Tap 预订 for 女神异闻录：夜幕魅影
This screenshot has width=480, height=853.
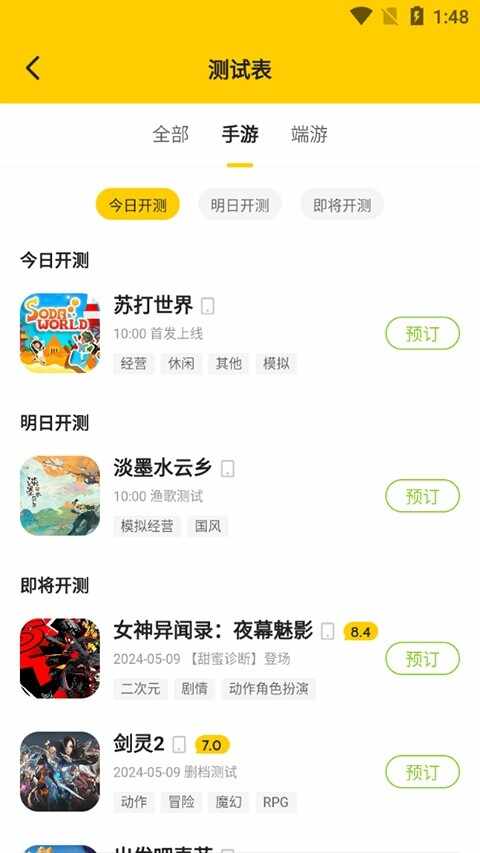pos(422,658)
